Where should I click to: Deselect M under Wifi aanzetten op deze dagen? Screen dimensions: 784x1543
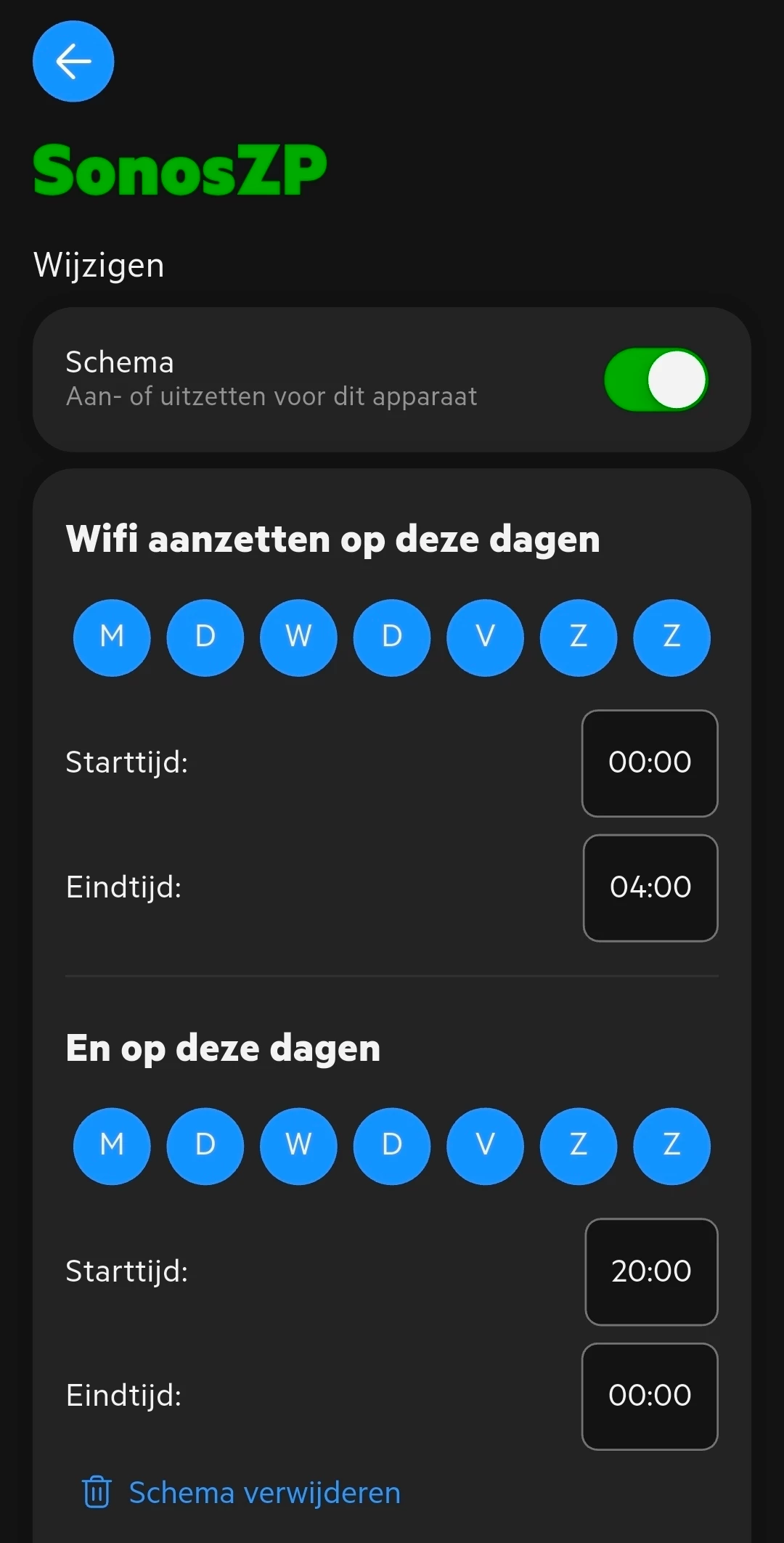click(x=112, y=637)
